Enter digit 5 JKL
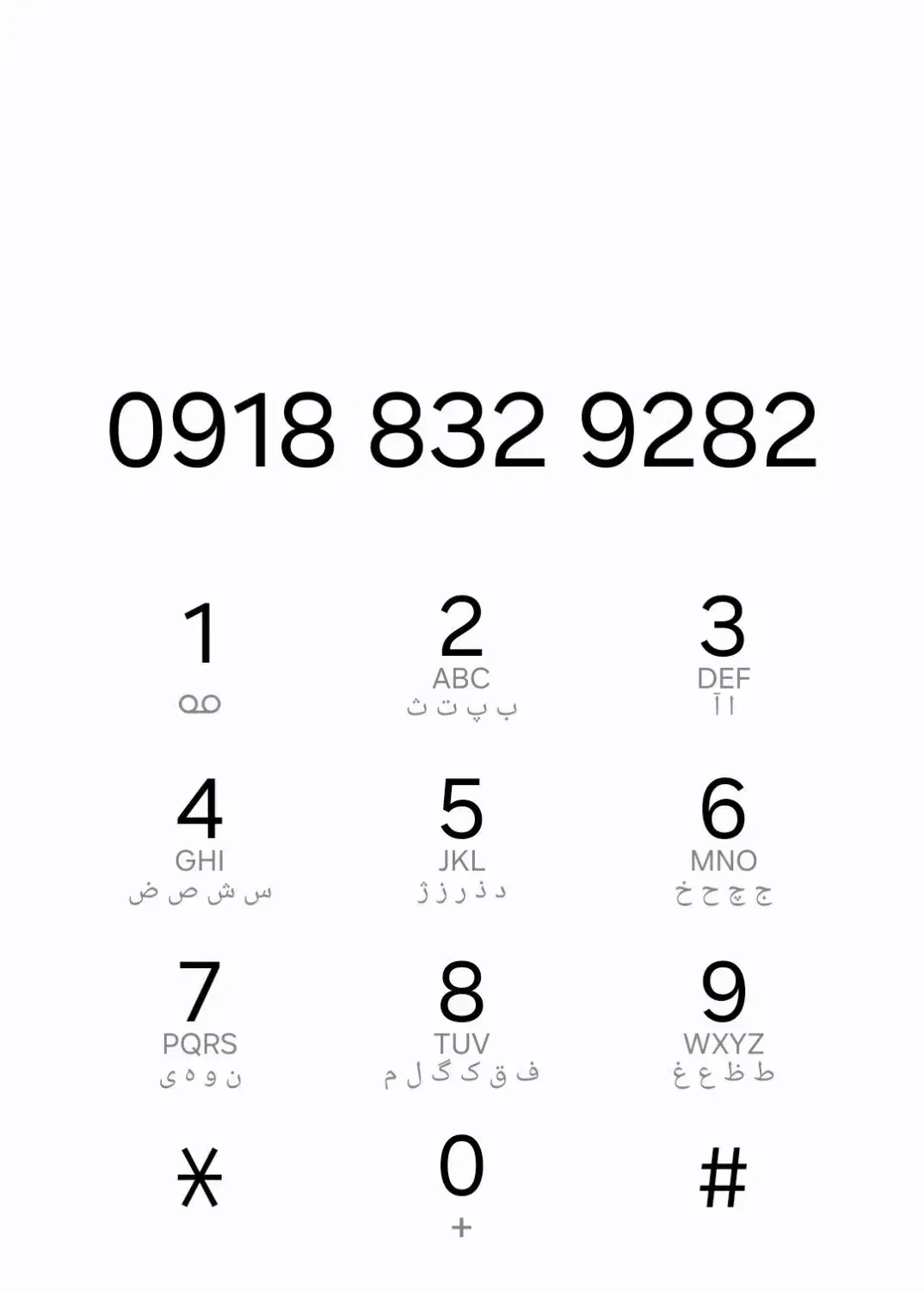The height and width of the screenshot is (1291, 924). point(462,837)
